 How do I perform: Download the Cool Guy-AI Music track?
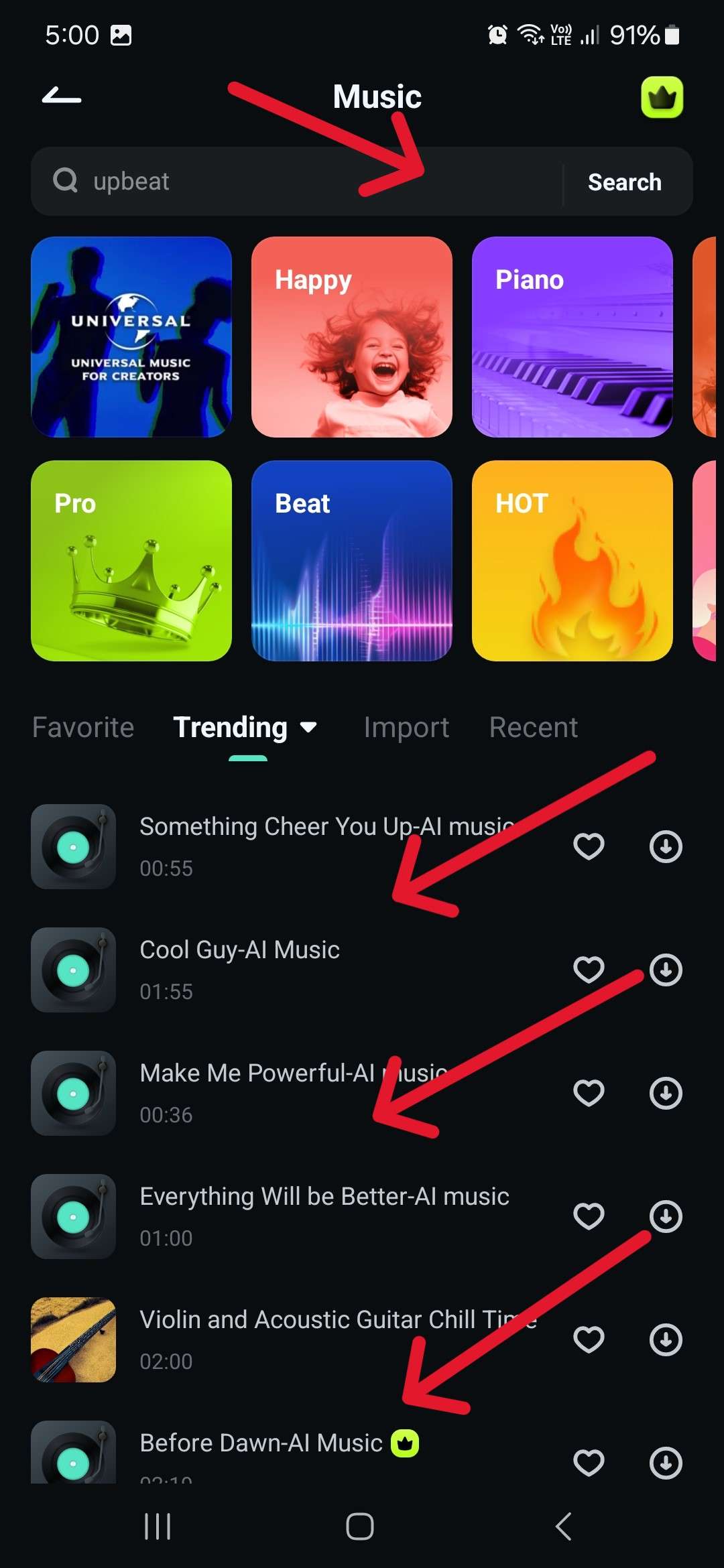(x=666, y=970)
